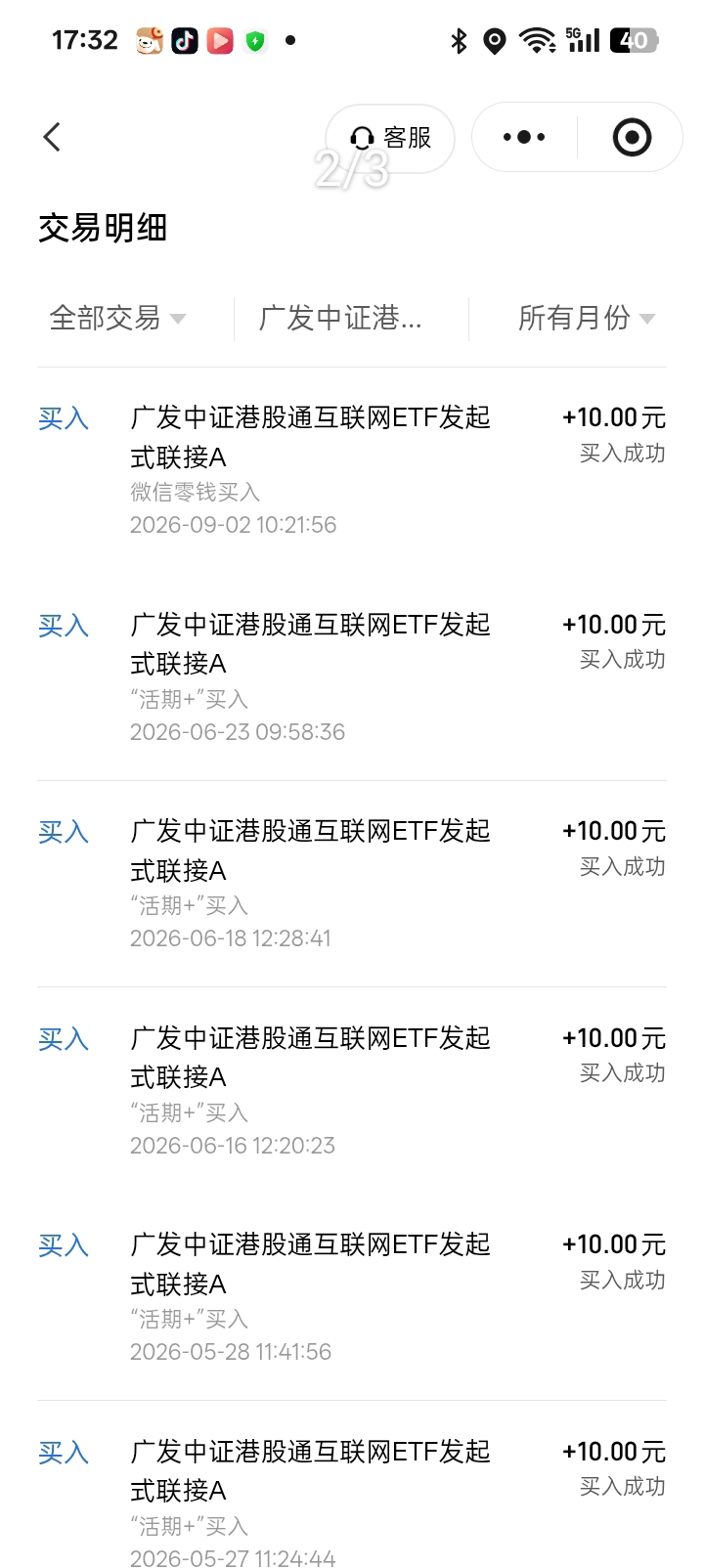Expand the 所有月份 month dropdown

click(x=587, y=318)
